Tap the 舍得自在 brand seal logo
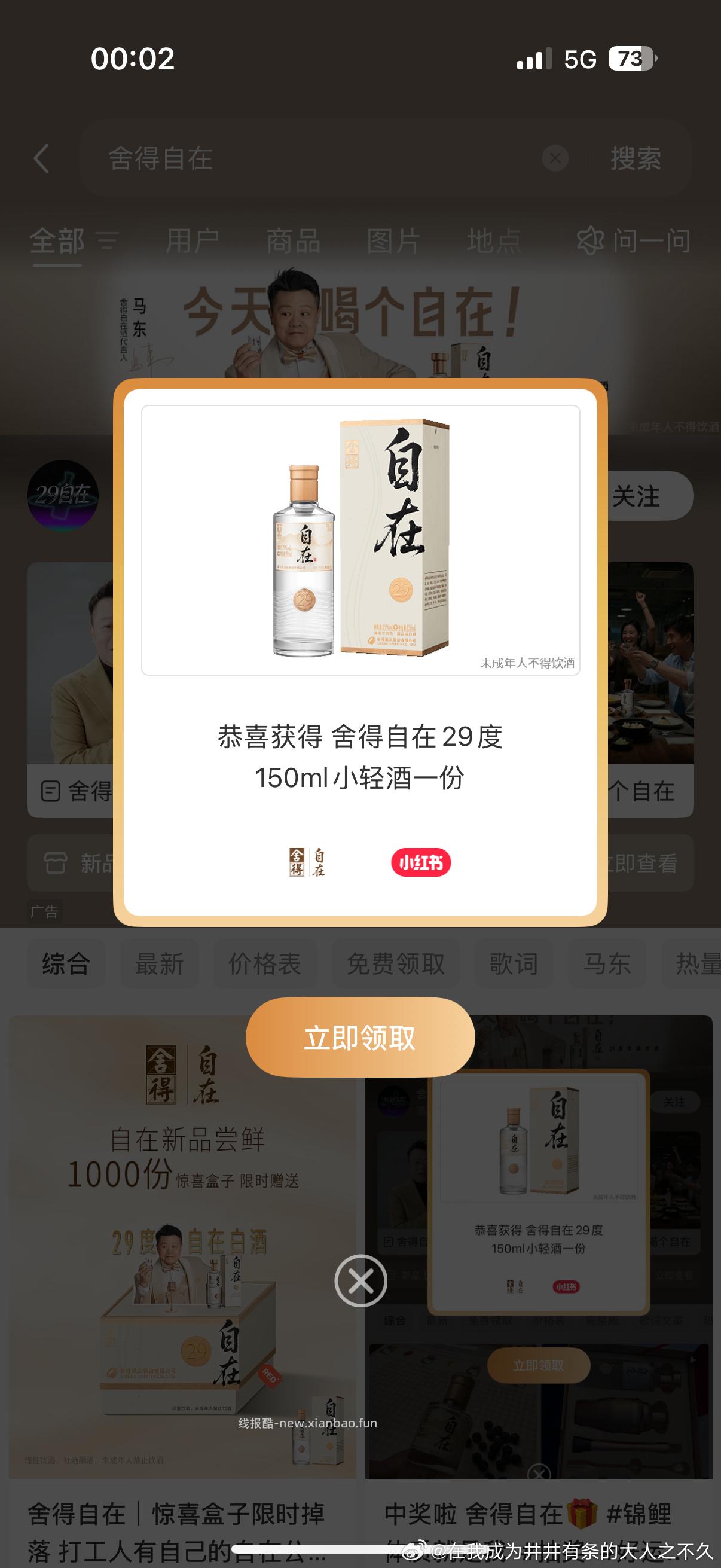Screen dimensions: 721x1568 (x=308, y=862)
